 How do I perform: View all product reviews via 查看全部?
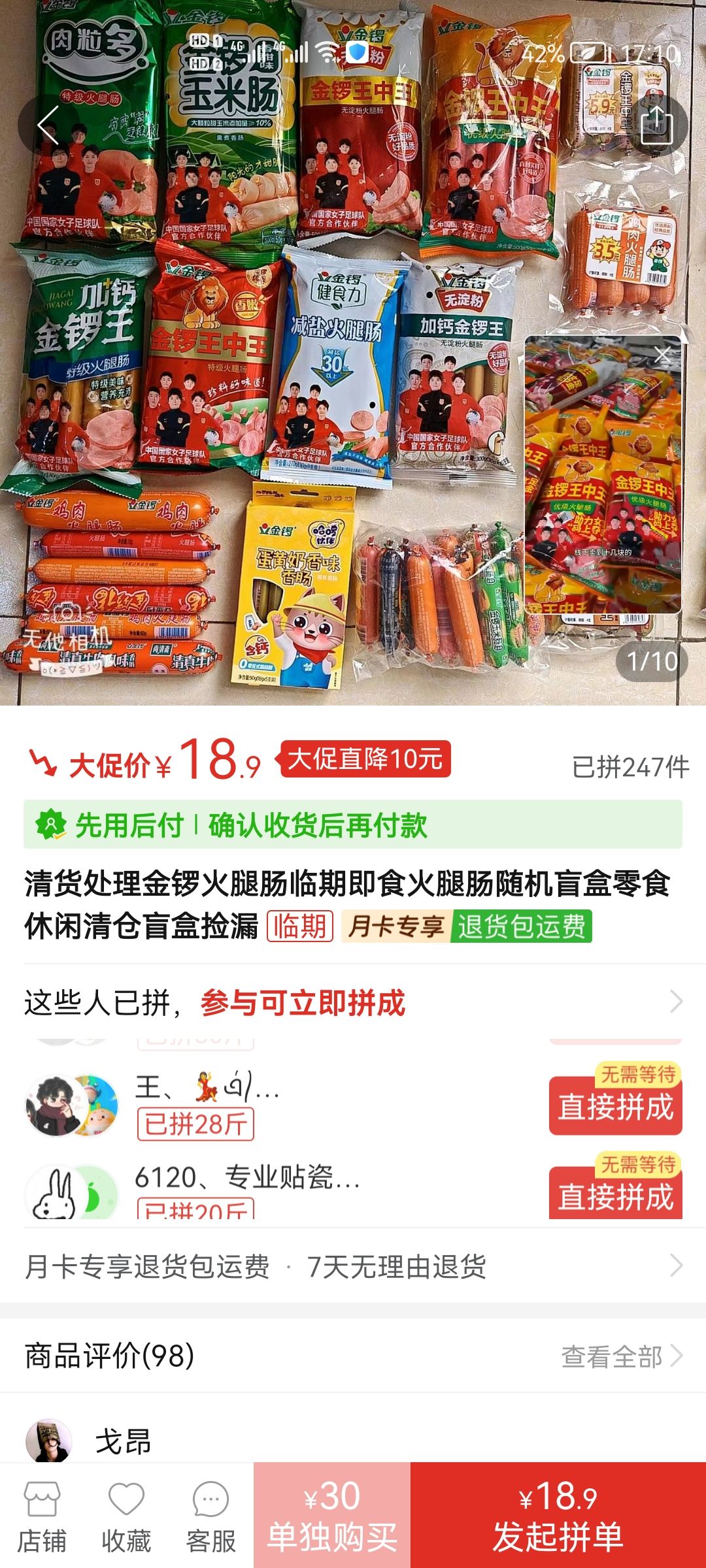click(x=621, y=1356)
